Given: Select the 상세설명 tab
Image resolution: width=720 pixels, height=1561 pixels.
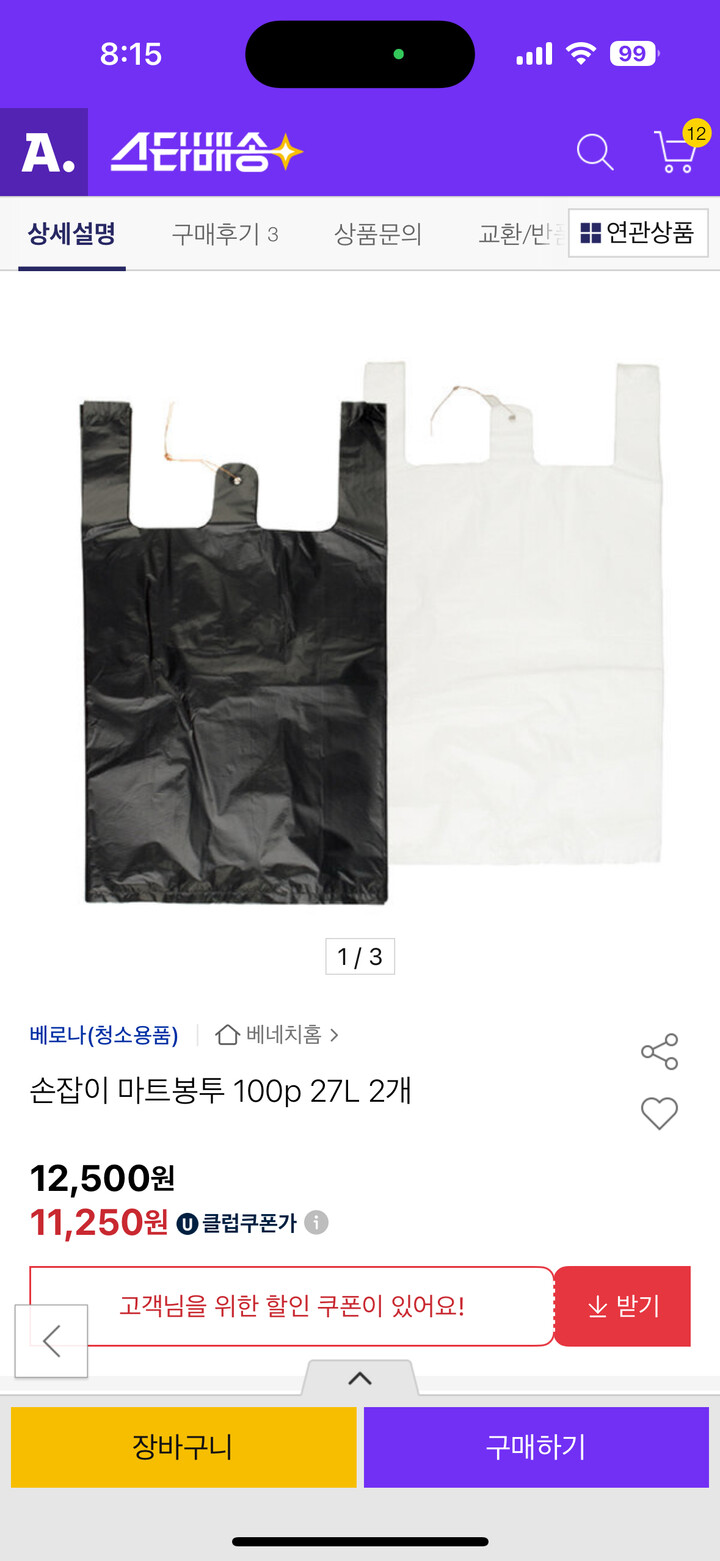Looking at the screenshot, I should click(x=70, y=234).
